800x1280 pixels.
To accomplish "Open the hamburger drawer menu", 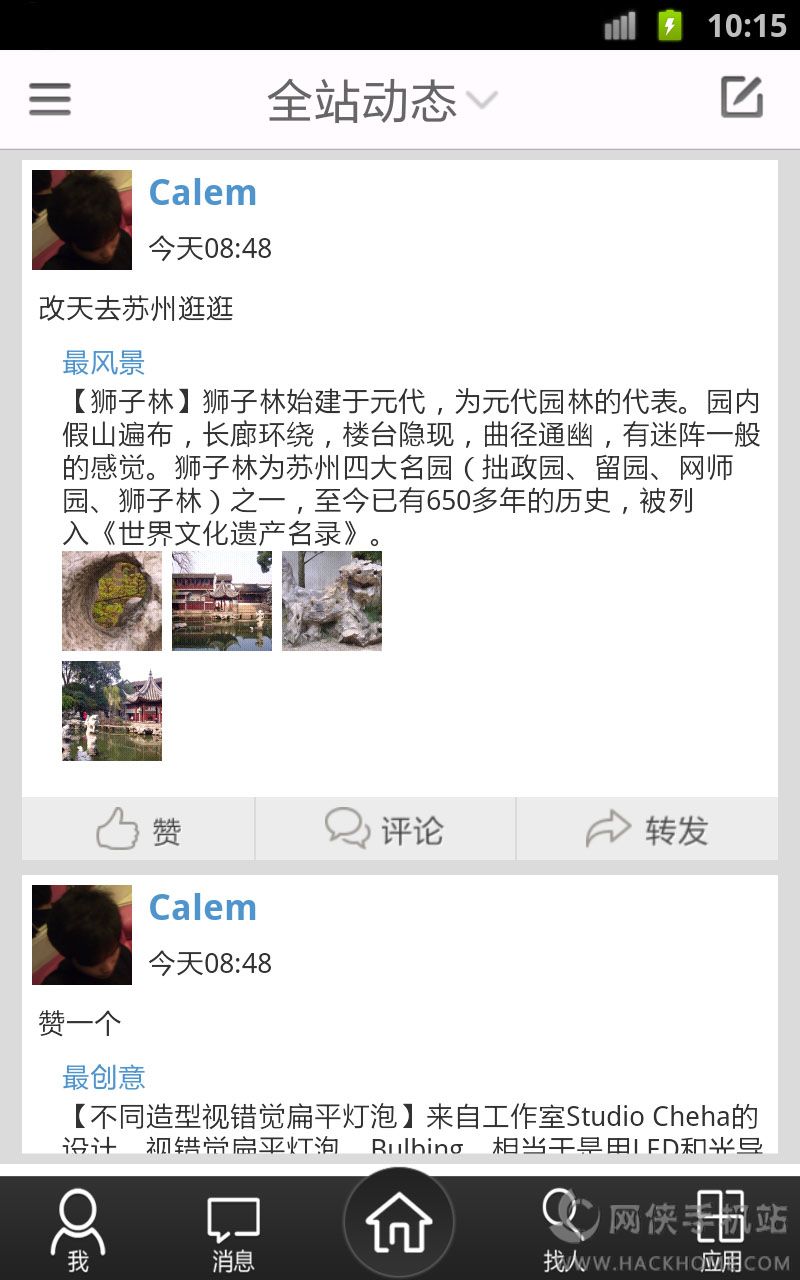I will (x=50, y=99).
